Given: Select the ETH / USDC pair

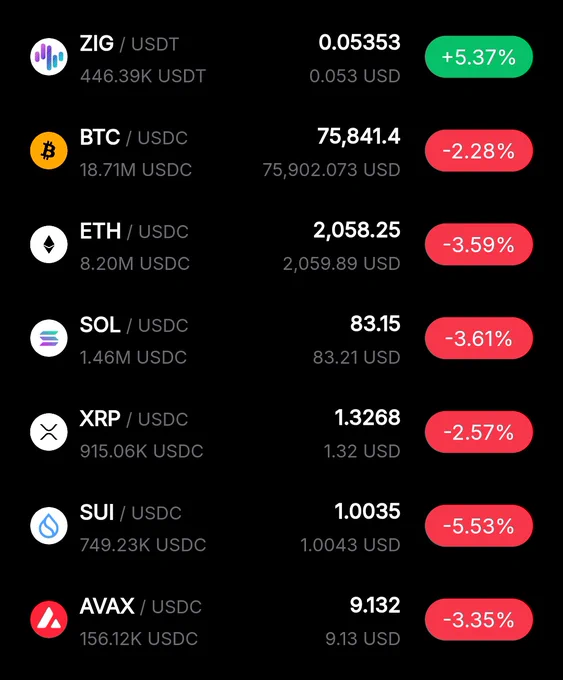Looking at the screenshot, I should [x=282, y=245].
